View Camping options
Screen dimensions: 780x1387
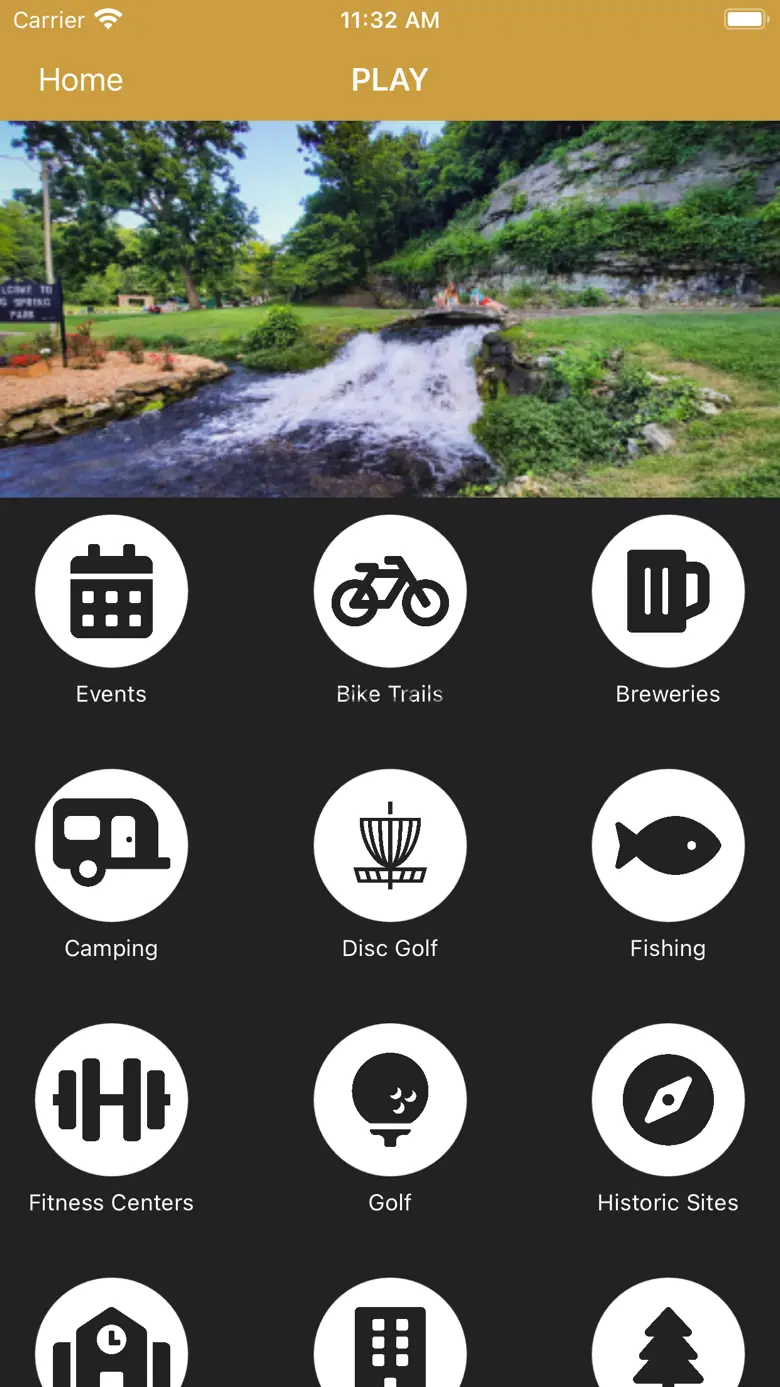[x=111, y=845]
